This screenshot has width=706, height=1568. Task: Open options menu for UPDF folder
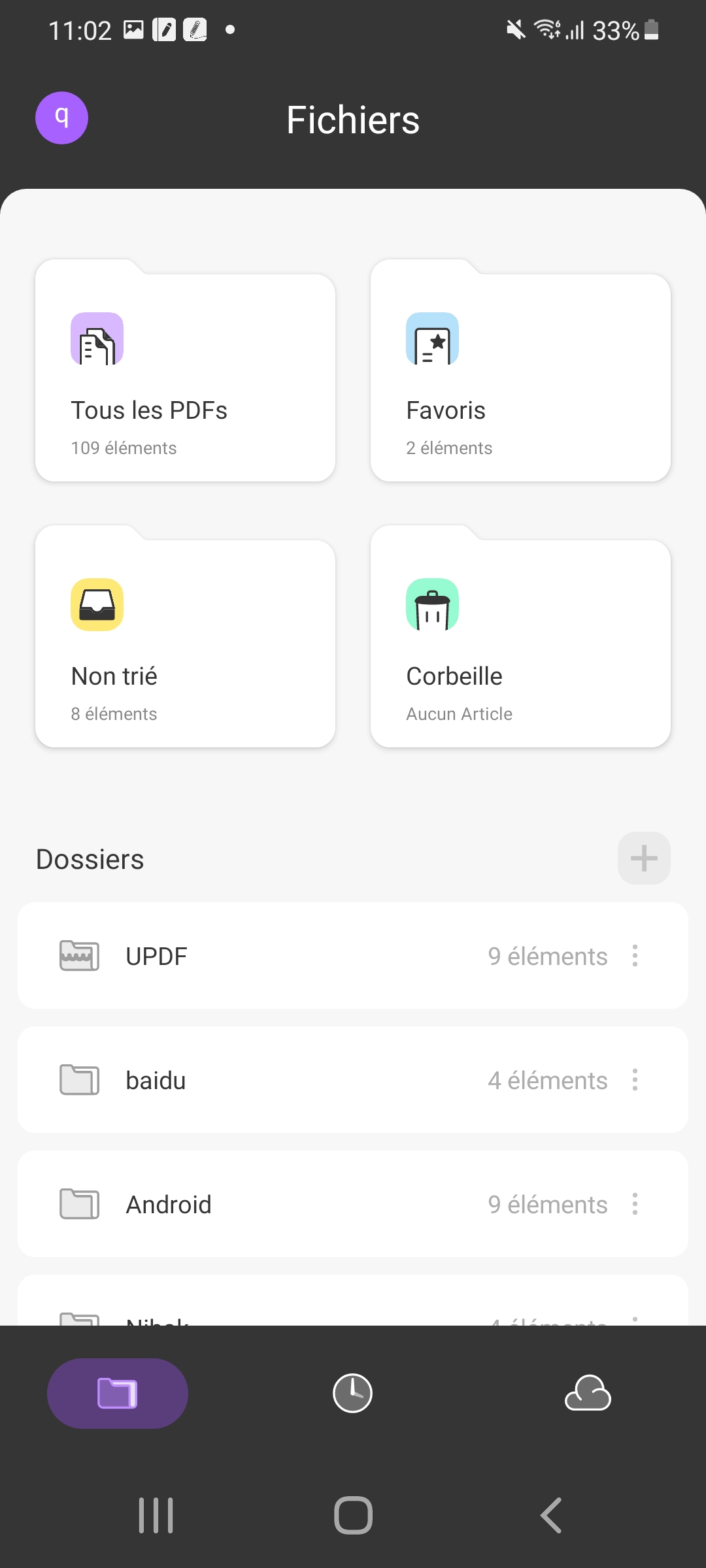pos(635,956)
